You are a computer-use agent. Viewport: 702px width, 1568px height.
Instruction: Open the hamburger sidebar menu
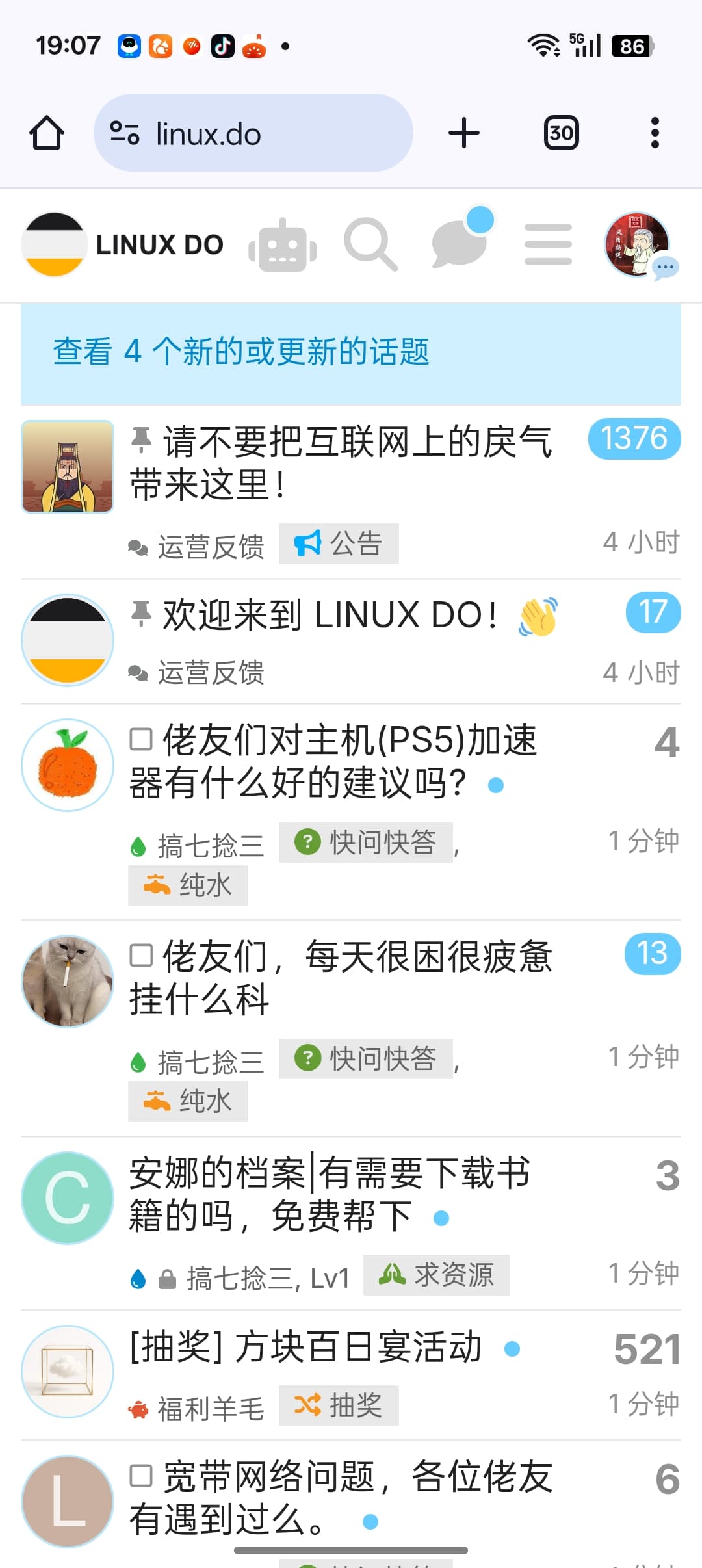coord(548,245)
